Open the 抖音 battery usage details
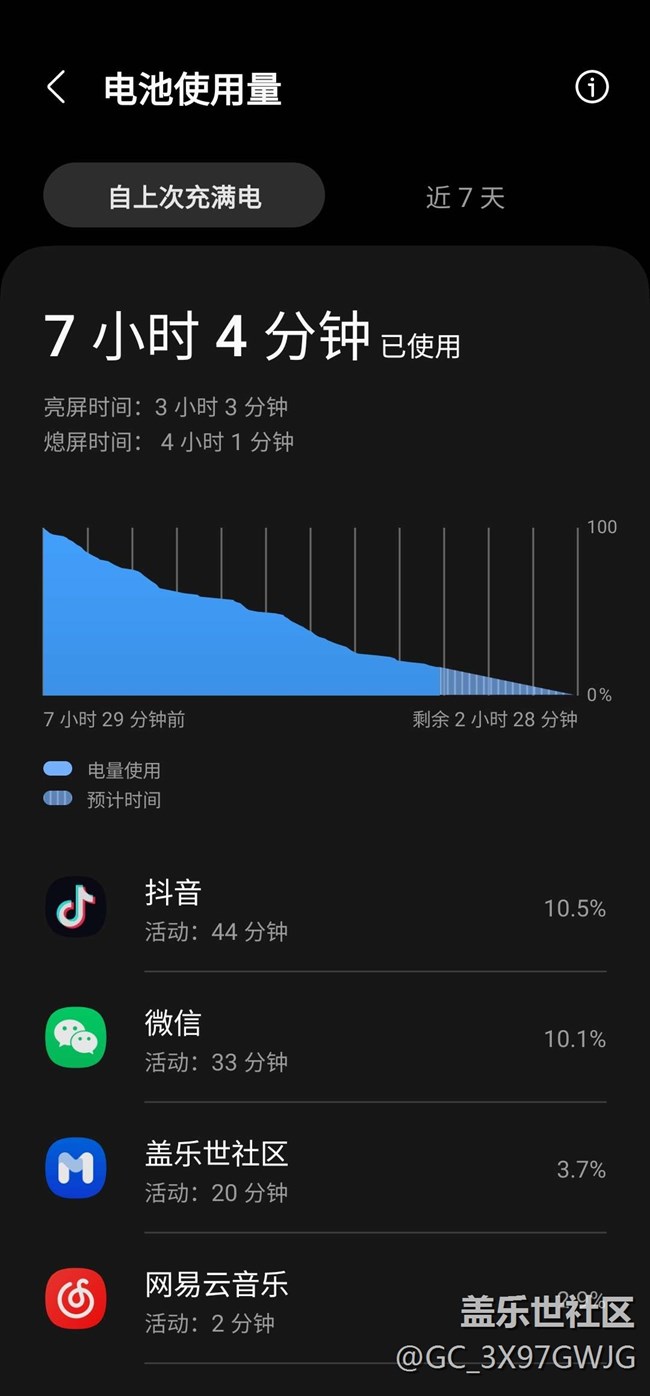 point(325,908)
